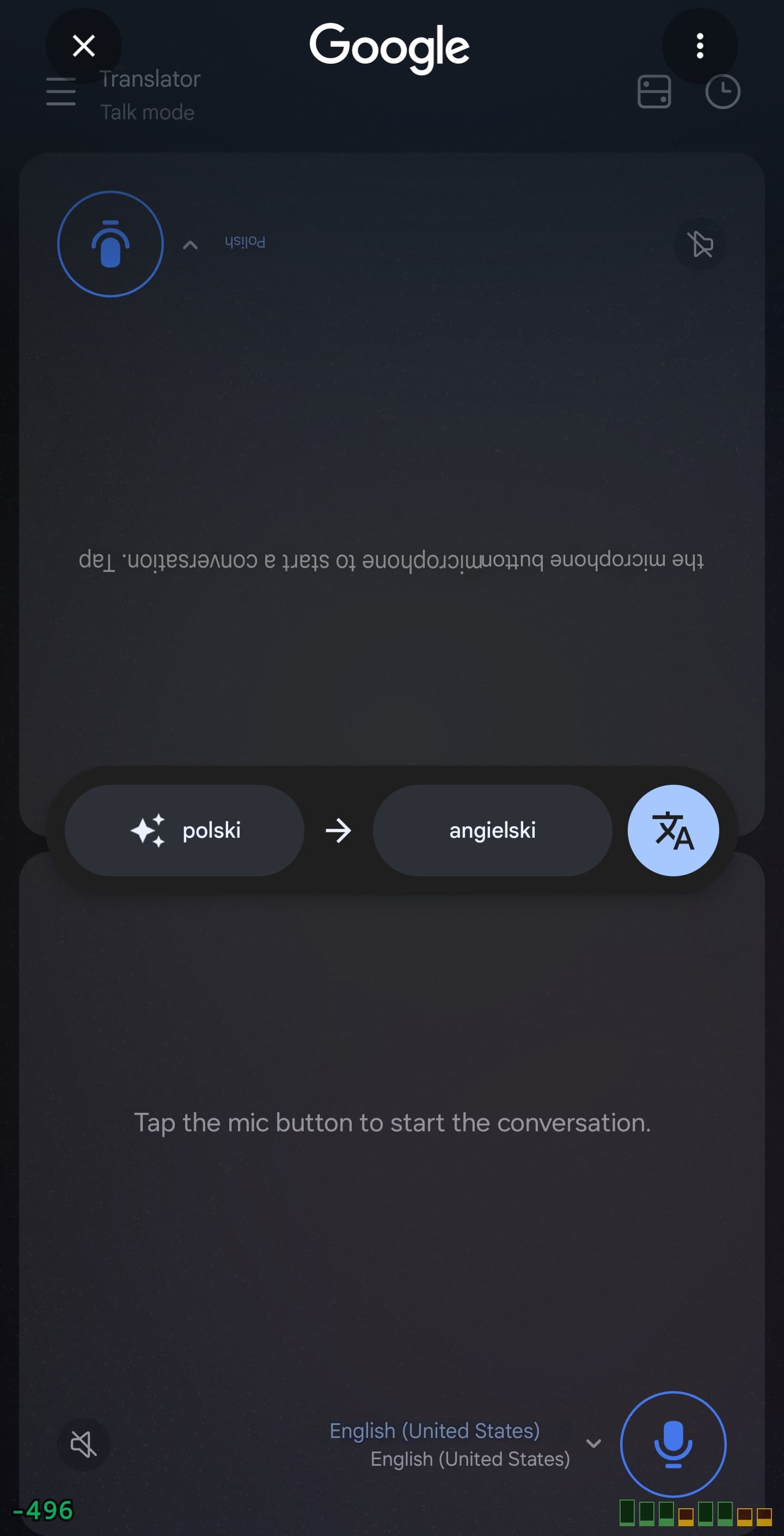The width and height of the screenshot is (784, 1536).
Task: Expand English (United States) language dropdown
Action: [x=593, y=1443]
